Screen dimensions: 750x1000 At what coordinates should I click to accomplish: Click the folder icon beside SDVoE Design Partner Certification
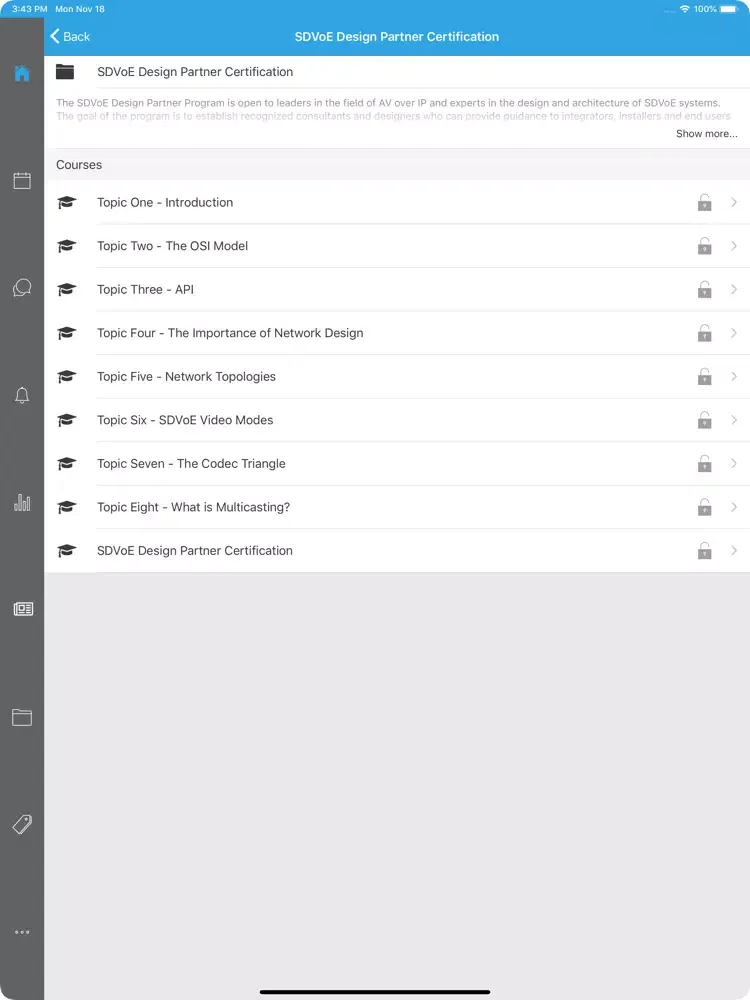tap(65, 71)
